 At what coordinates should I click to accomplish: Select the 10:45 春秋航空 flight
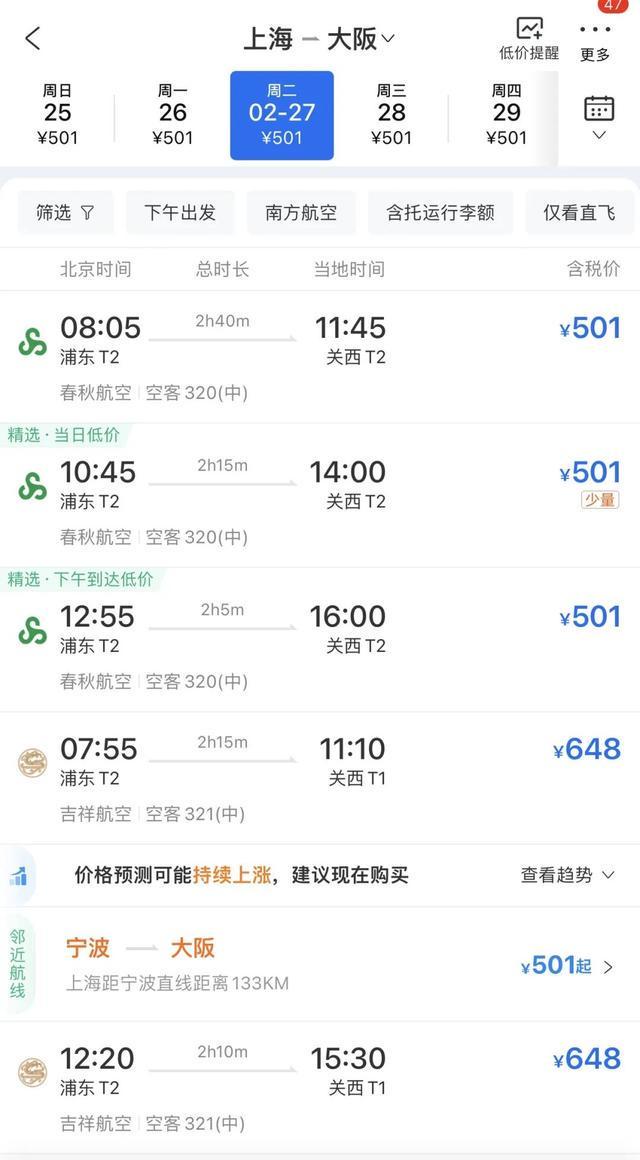pyautogui.click(x=320, y=495)
